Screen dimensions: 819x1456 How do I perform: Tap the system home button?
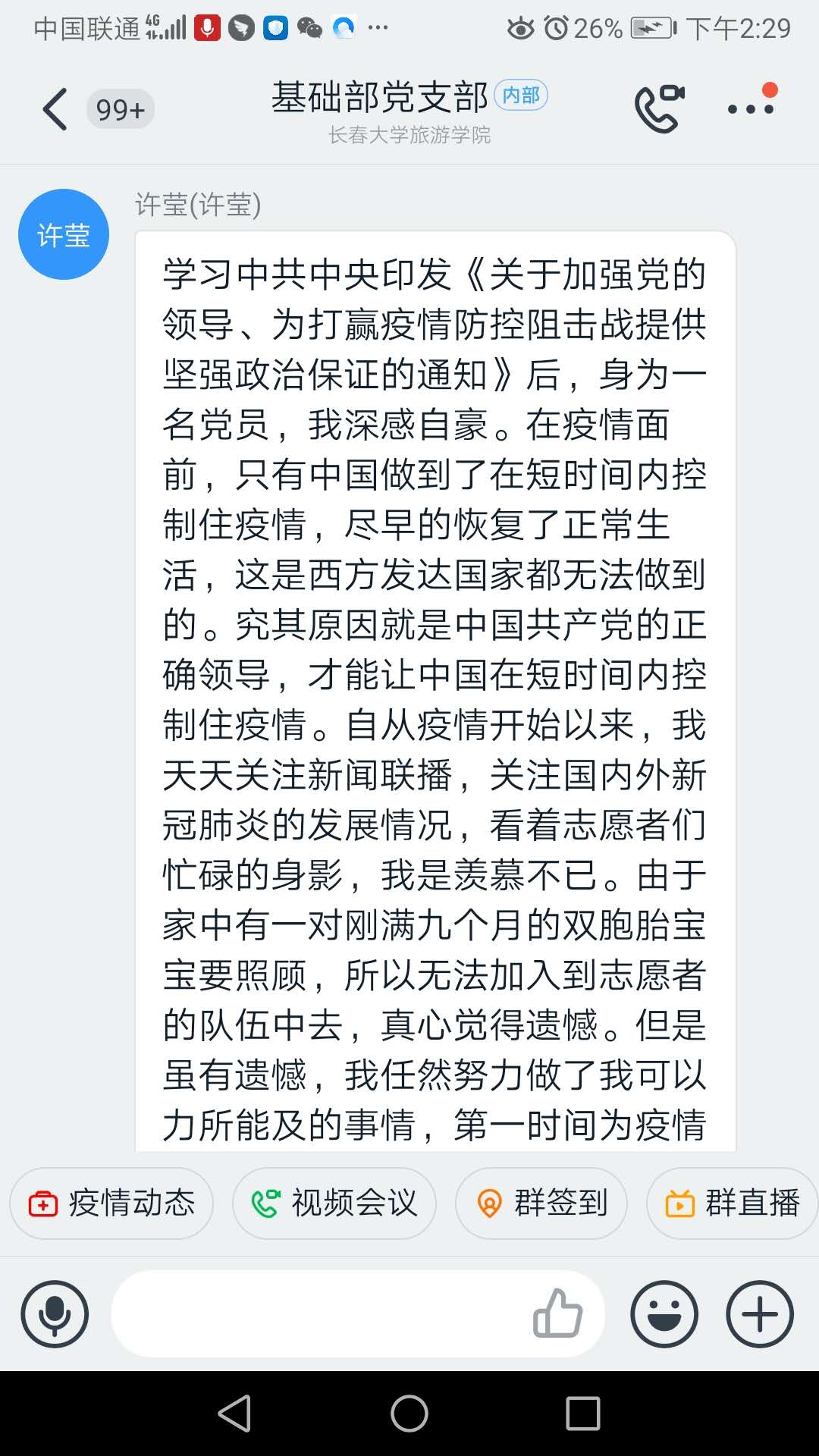pos(409,1414)
